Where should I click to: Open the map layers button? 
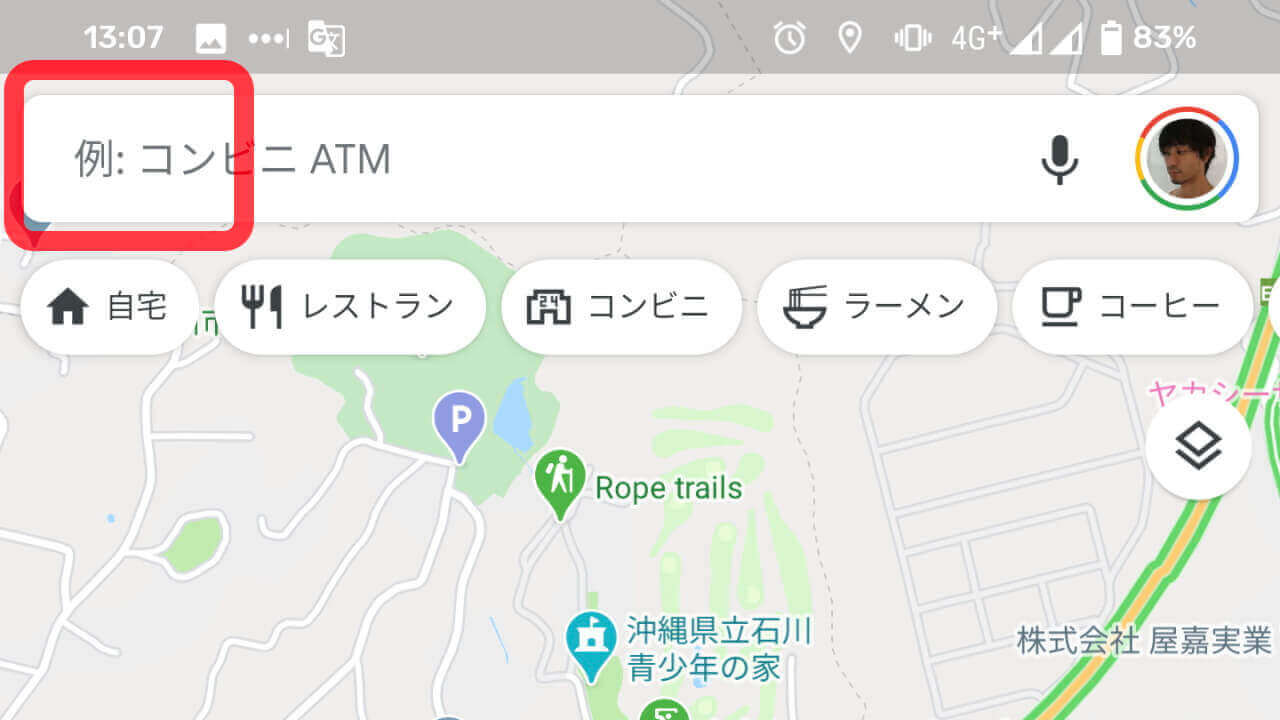click(x=1198, y=447)
